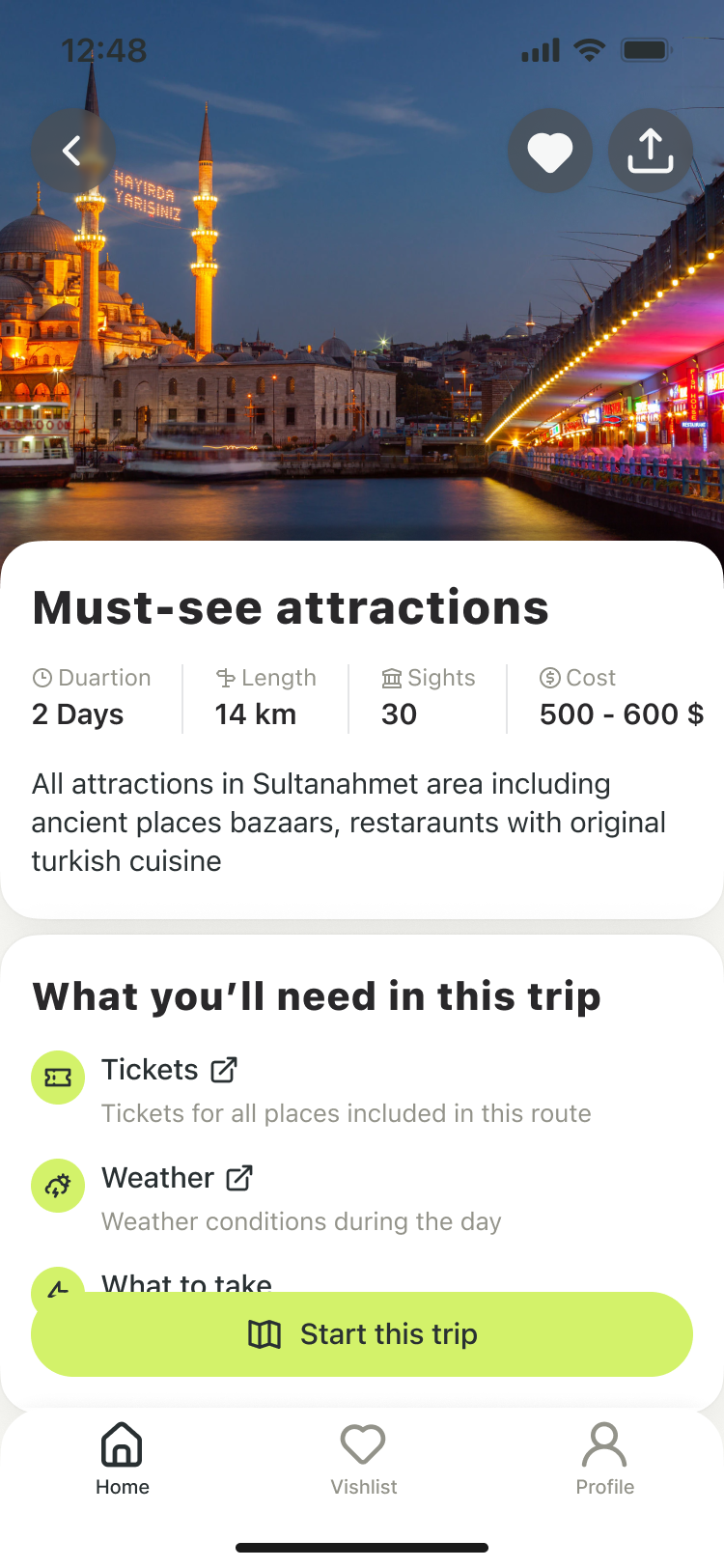
Task: Tap the heart icon to favorite this trip
Action: point(550,151)
